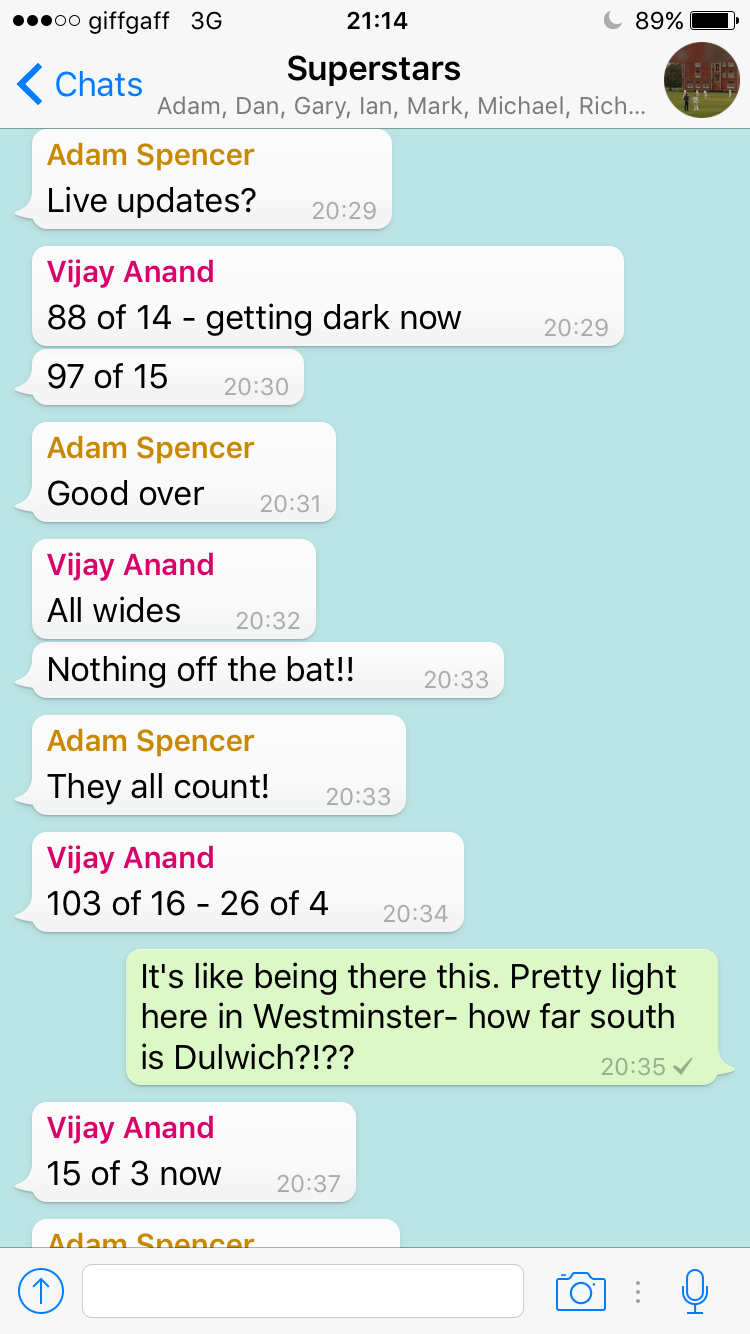Tap the Superstars group profile picture
Image resolution: width=750 pixels, height=1334 pixels.
coord(702,81)
